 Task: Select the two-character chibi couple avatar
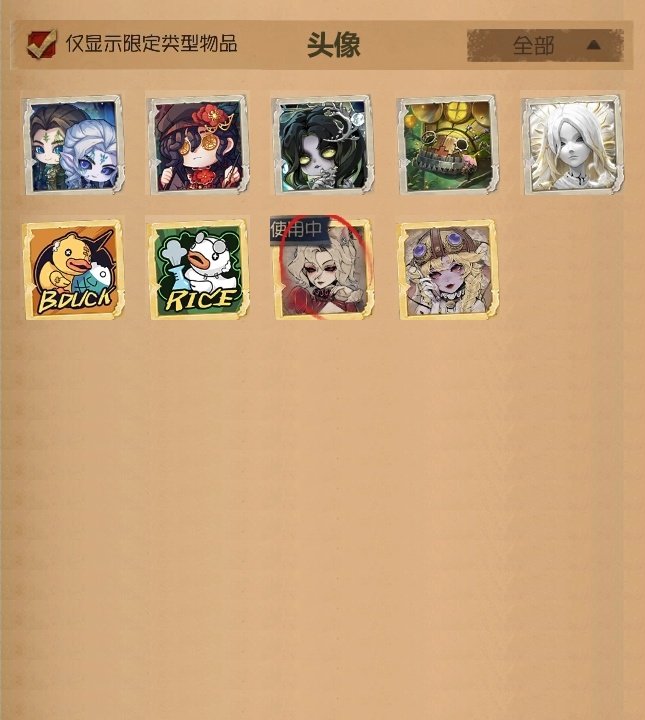[x=73, y=146]
